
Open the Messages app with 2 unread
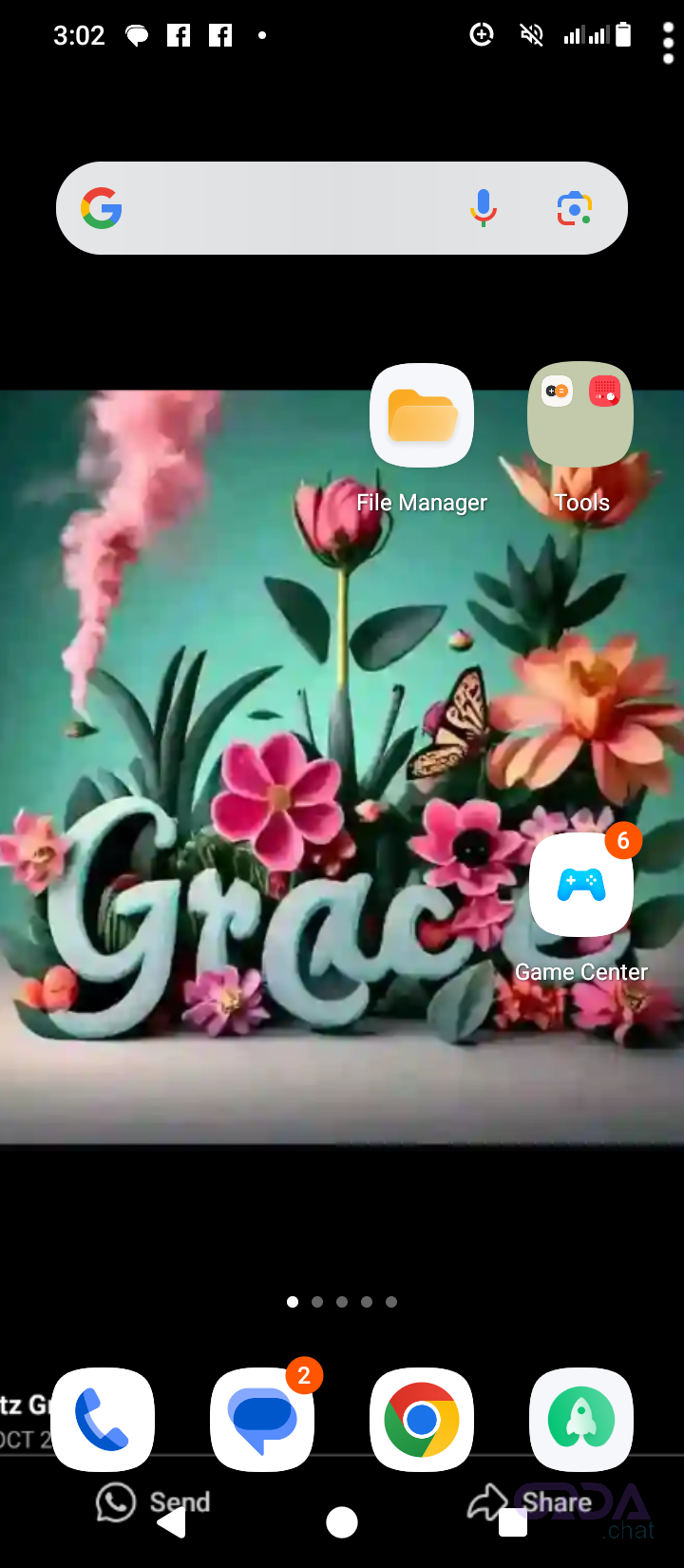pos(262,1419)
